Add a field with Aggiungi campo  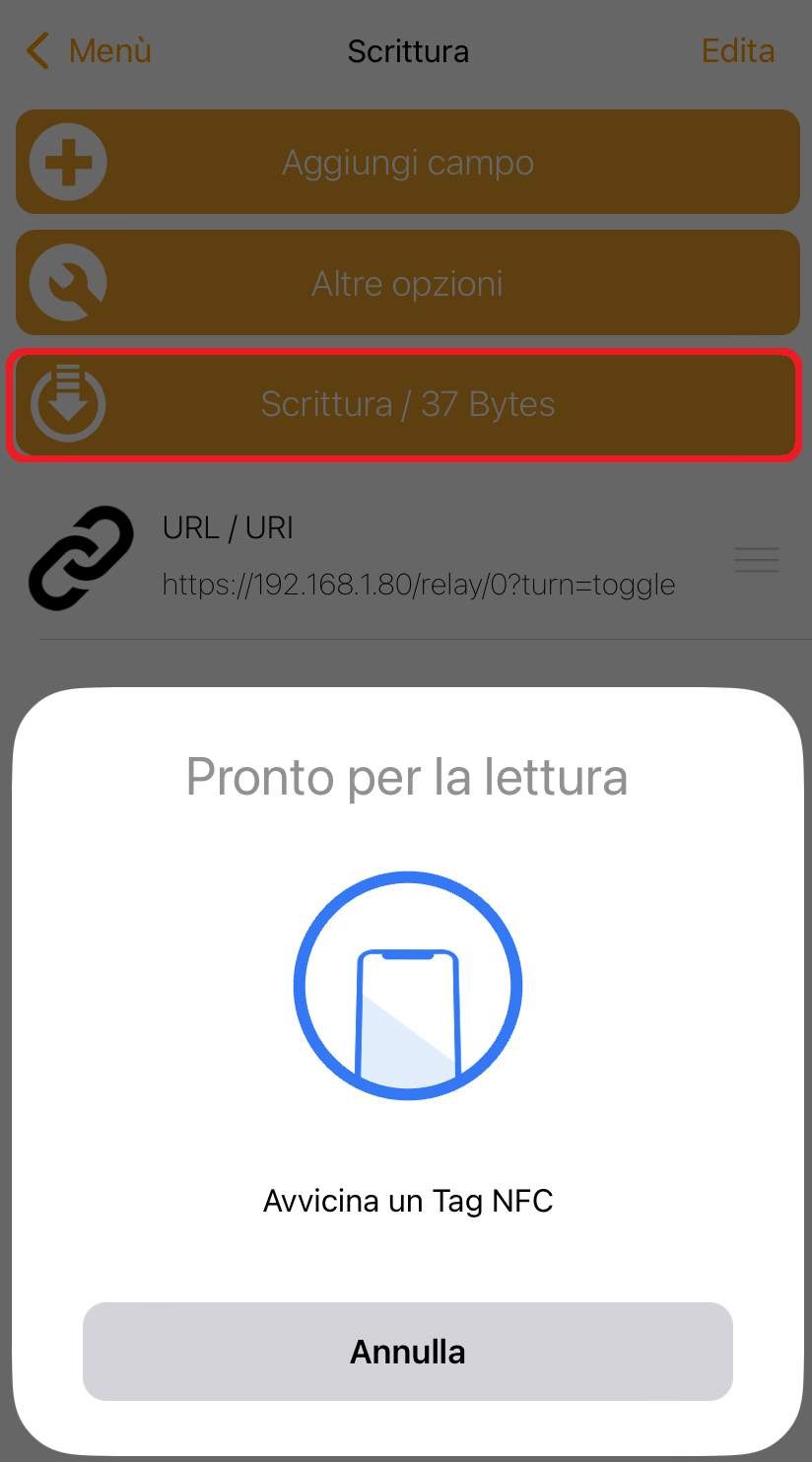pos(407,162)
